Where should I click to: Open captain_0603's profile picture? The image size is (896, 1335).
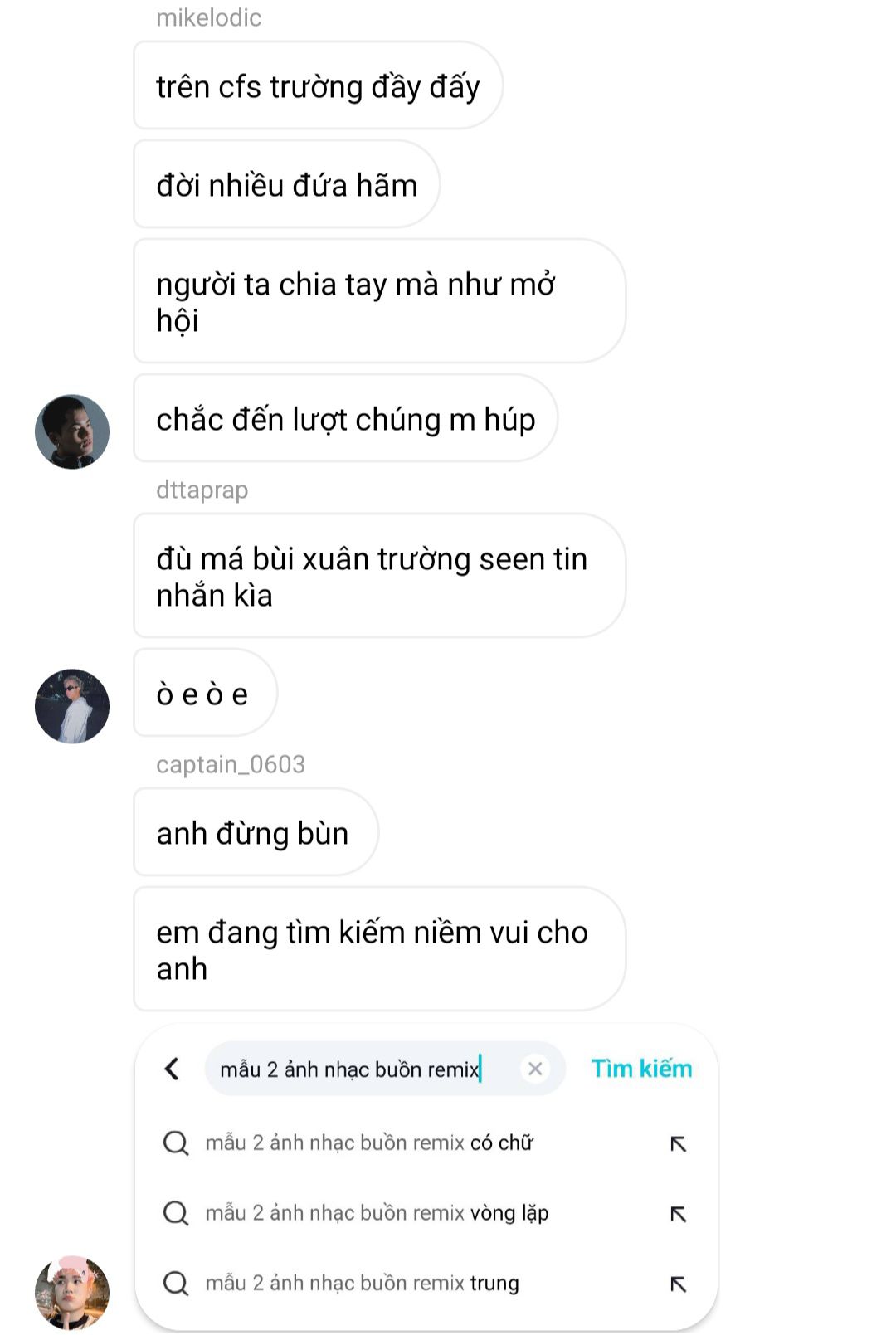pyautogui.click(x=72, y=1293)
